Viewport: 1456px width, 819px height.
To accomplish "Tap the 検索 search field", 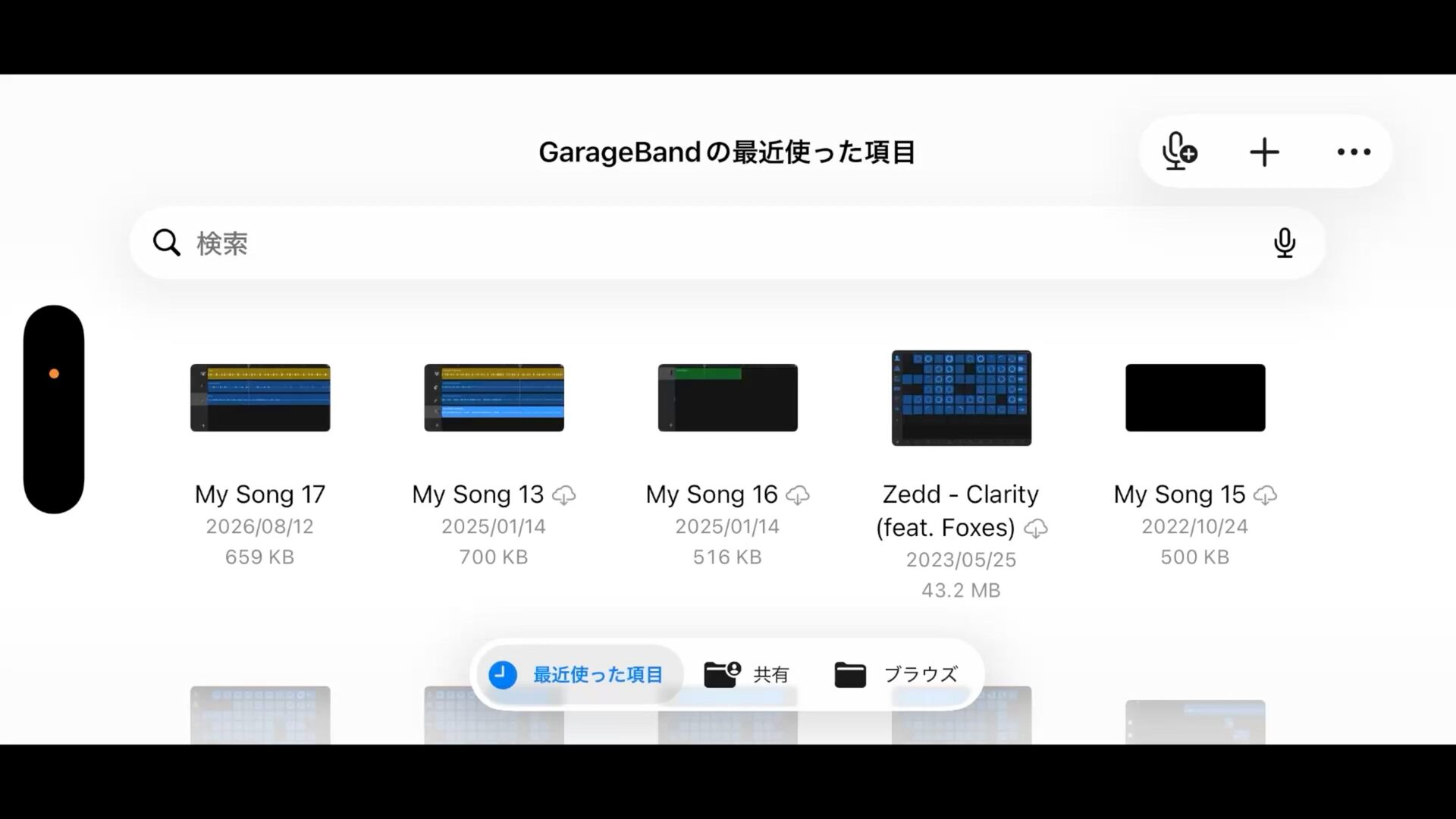I will pyautogui.click(x=727, y=243).
